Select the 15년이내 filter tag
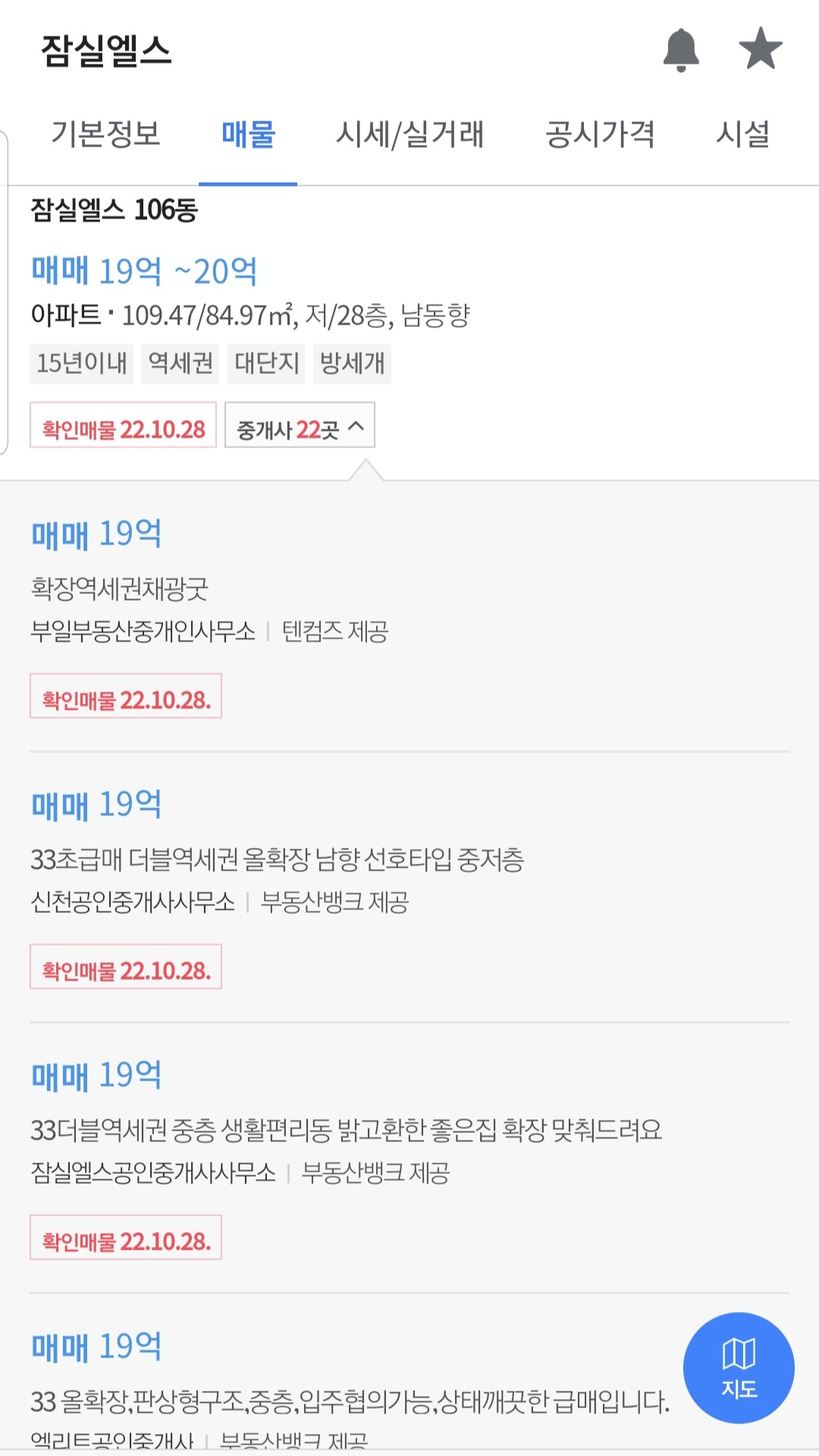819x1456 pixels. coord(81,363)
